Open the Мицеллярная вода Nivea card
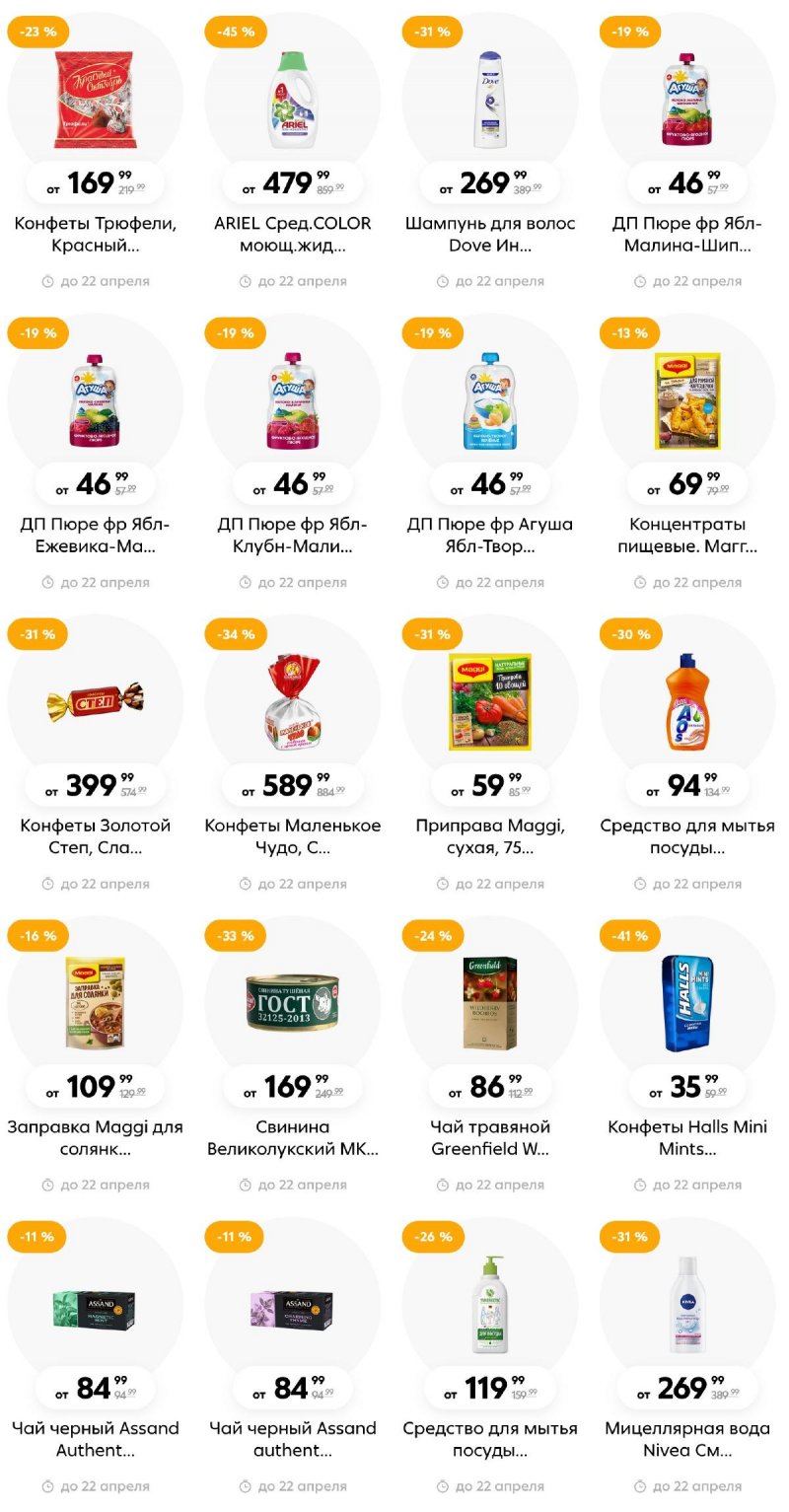 tap(687, 1305)
